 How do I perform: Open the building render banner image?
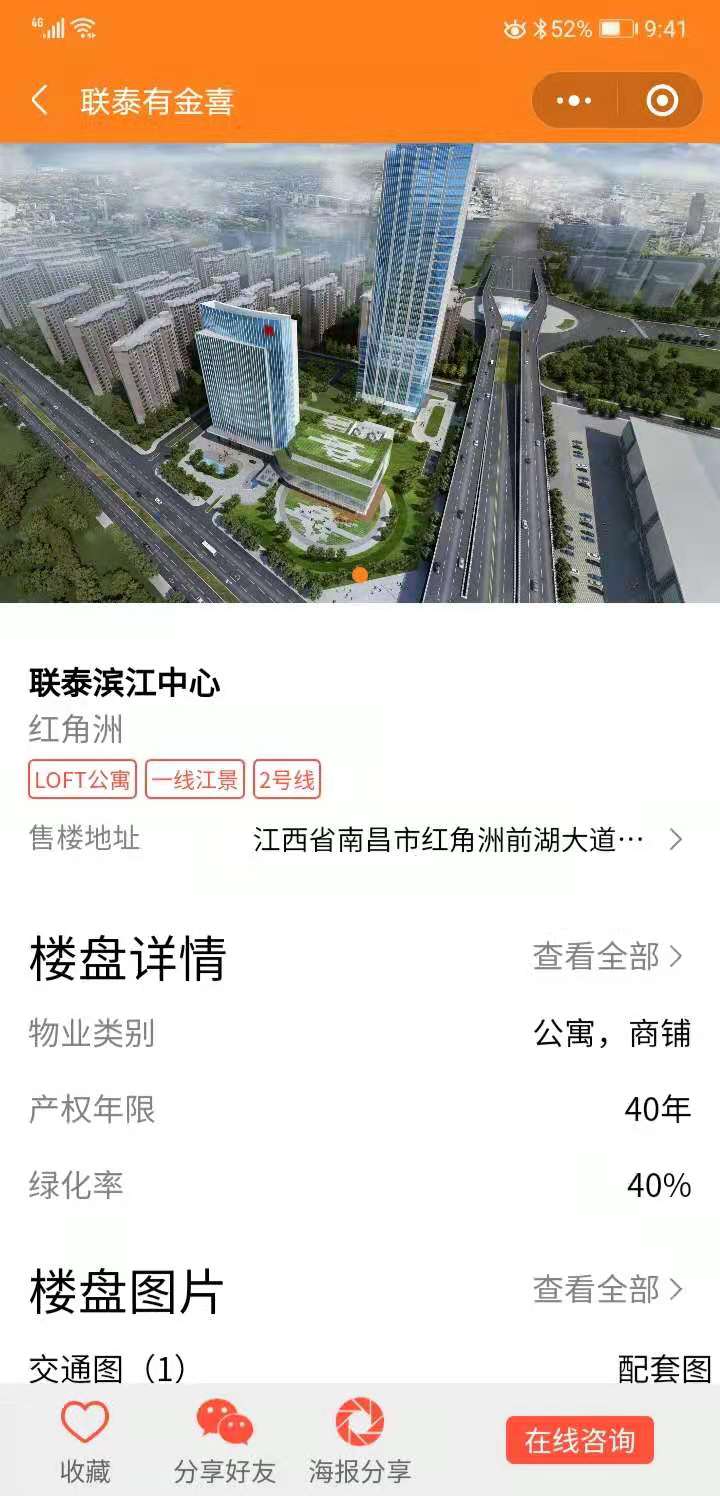(360, 372)
